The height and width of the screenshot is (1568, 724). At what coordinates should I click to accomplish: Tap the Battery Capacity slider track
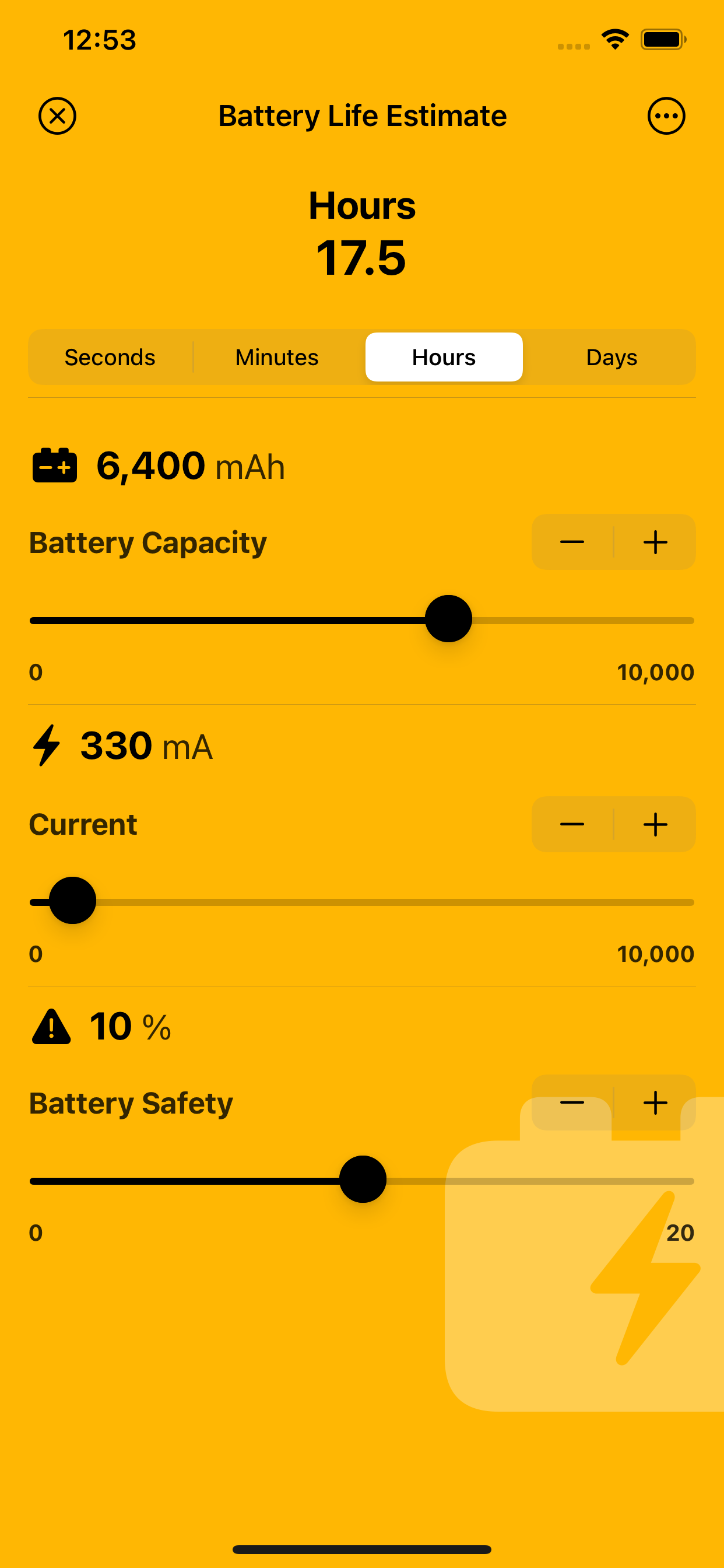pyautogui.click(x=362, y=620)
